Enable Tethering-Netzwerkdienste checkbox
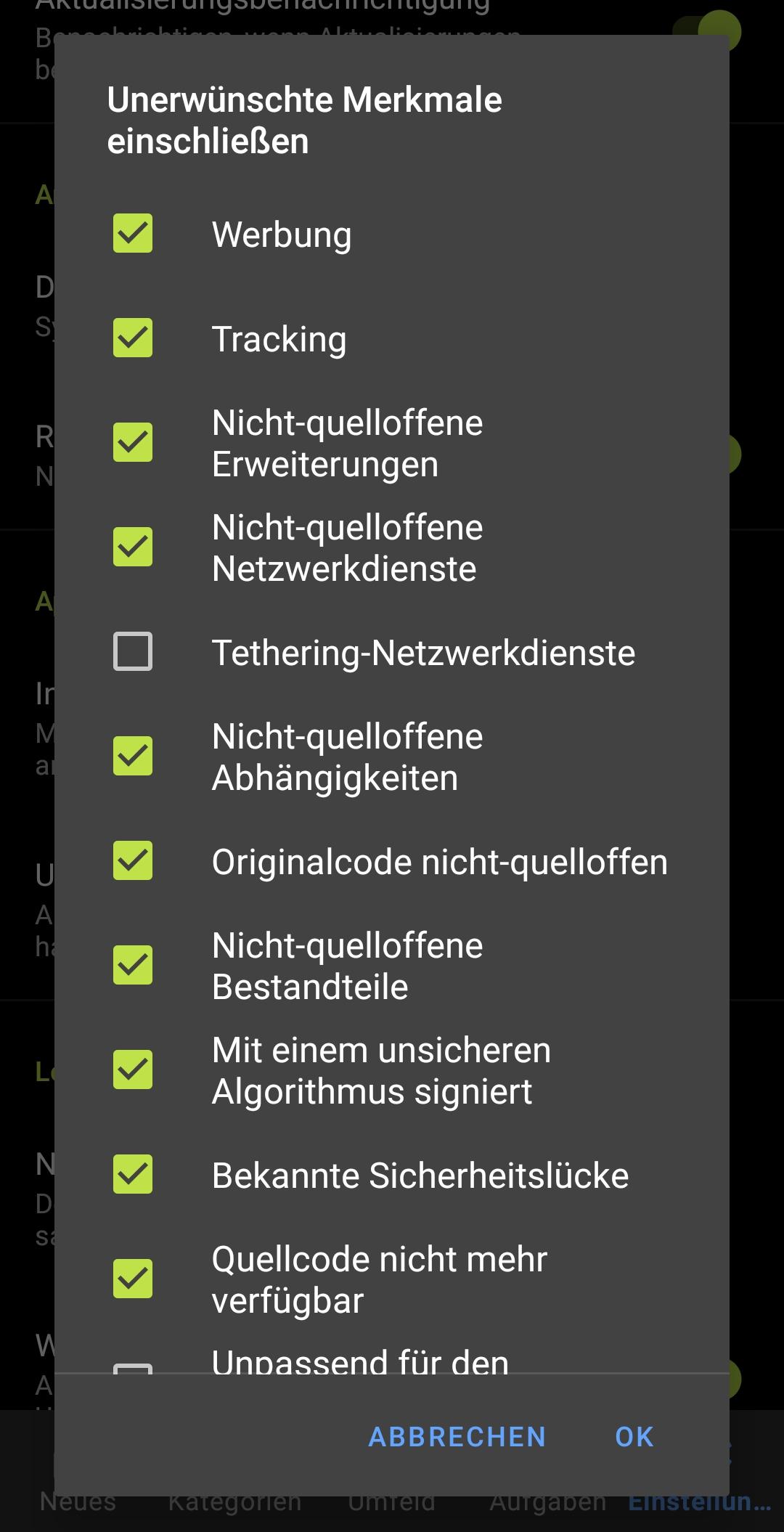 [x=133, y=651]
